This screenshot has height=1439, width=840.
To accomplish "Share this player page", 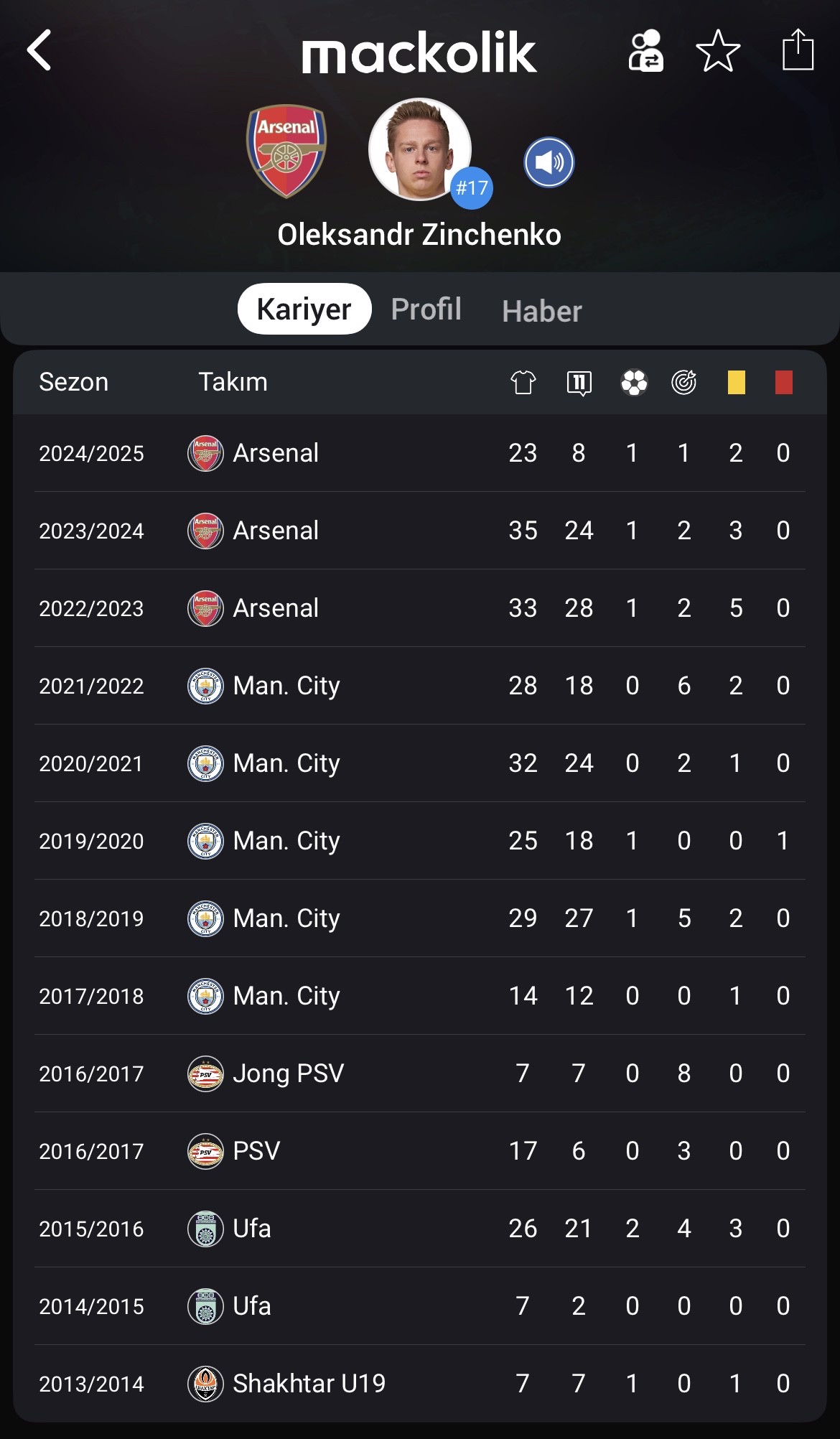I will (798, 50).
